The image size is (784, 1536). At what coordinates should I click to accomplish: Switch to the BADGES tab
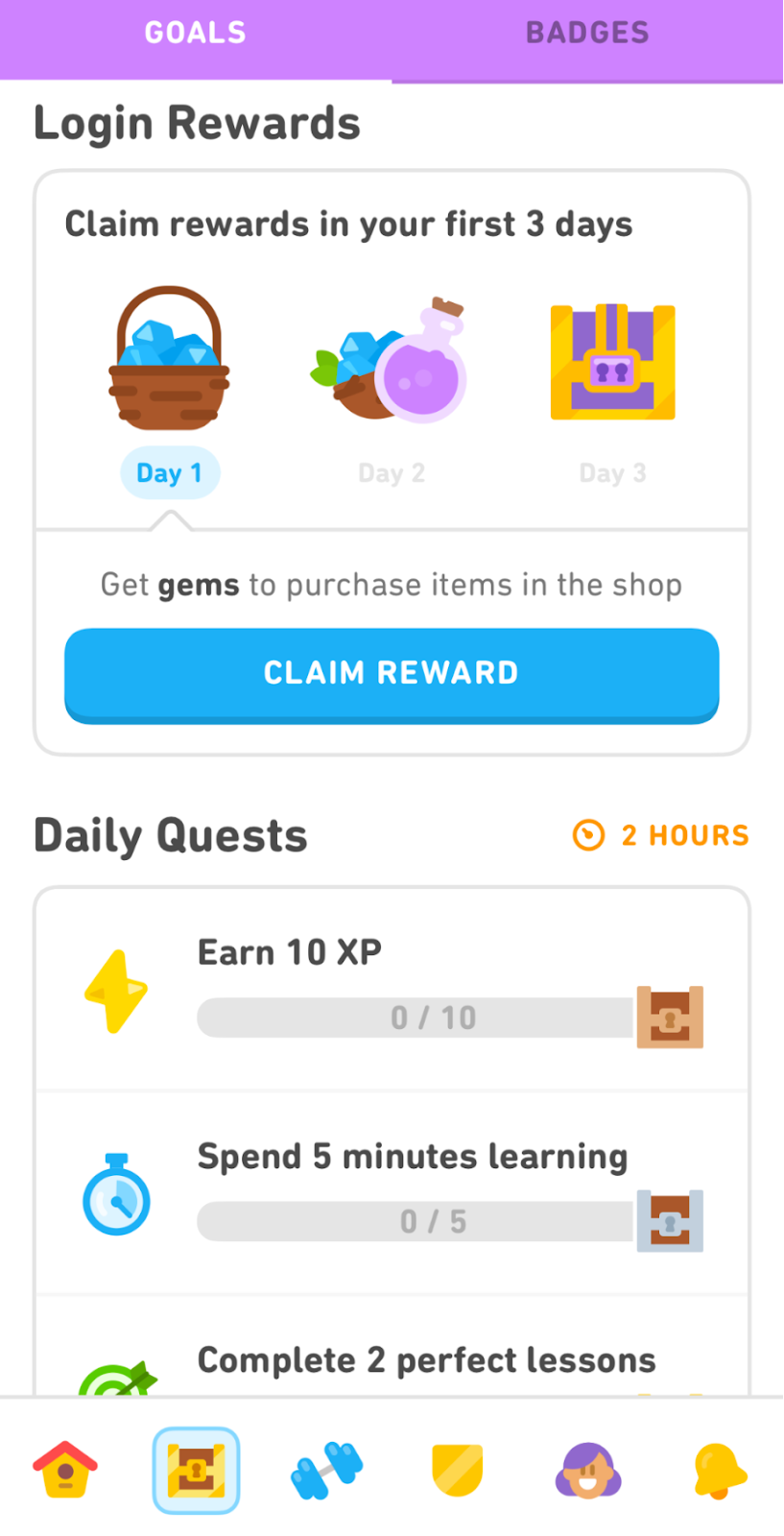tap(587, 32)
